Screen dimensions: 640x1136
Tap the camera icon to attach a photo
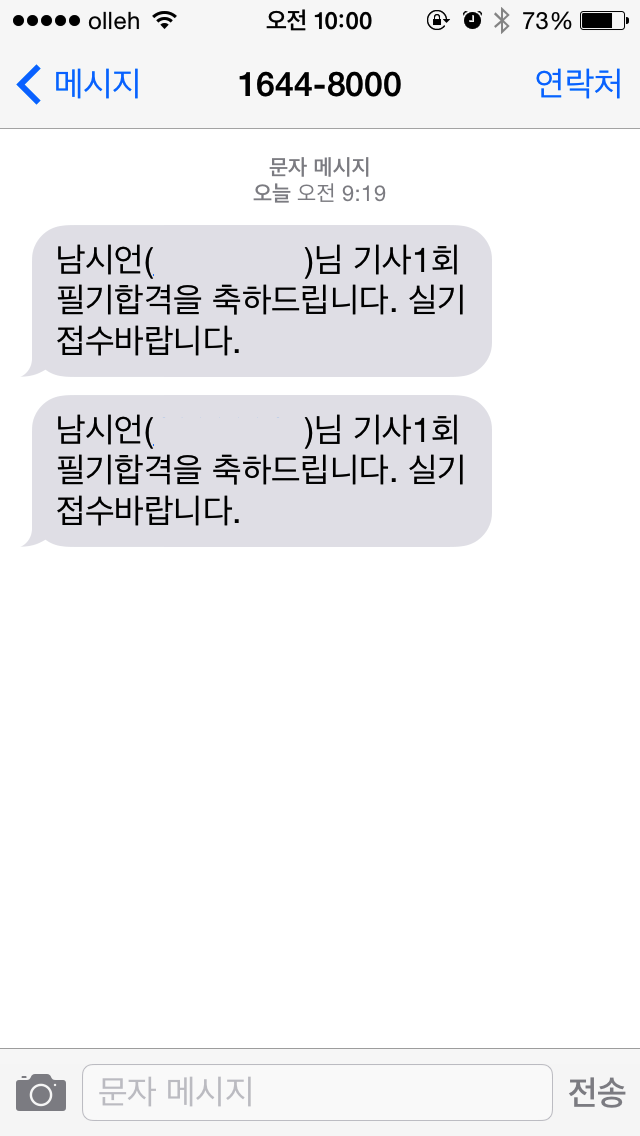pos(41,1093)
